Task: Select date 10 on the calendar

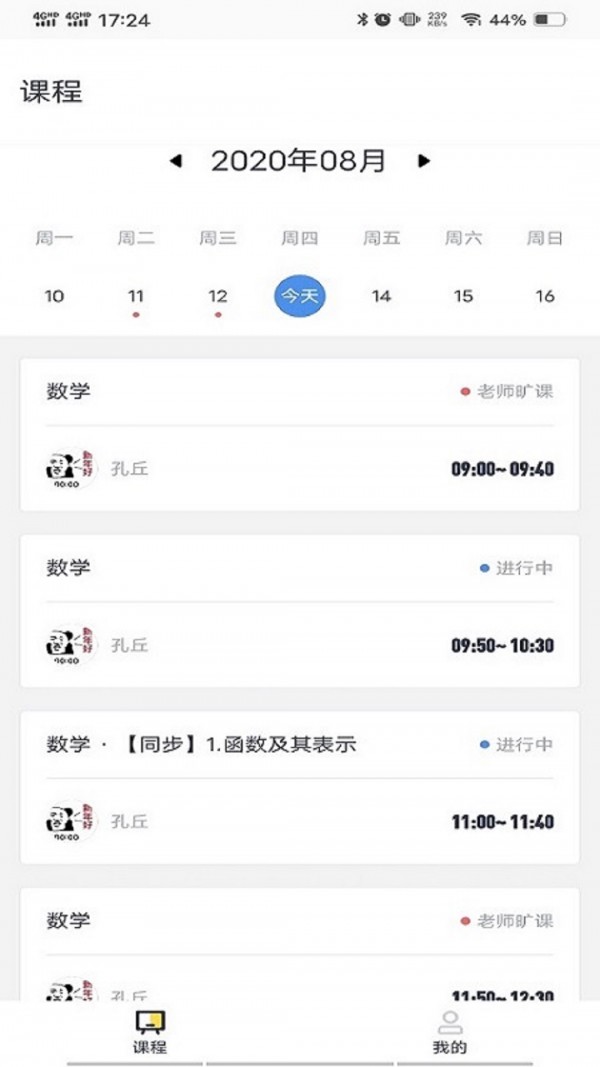Action: click(55, 296)
